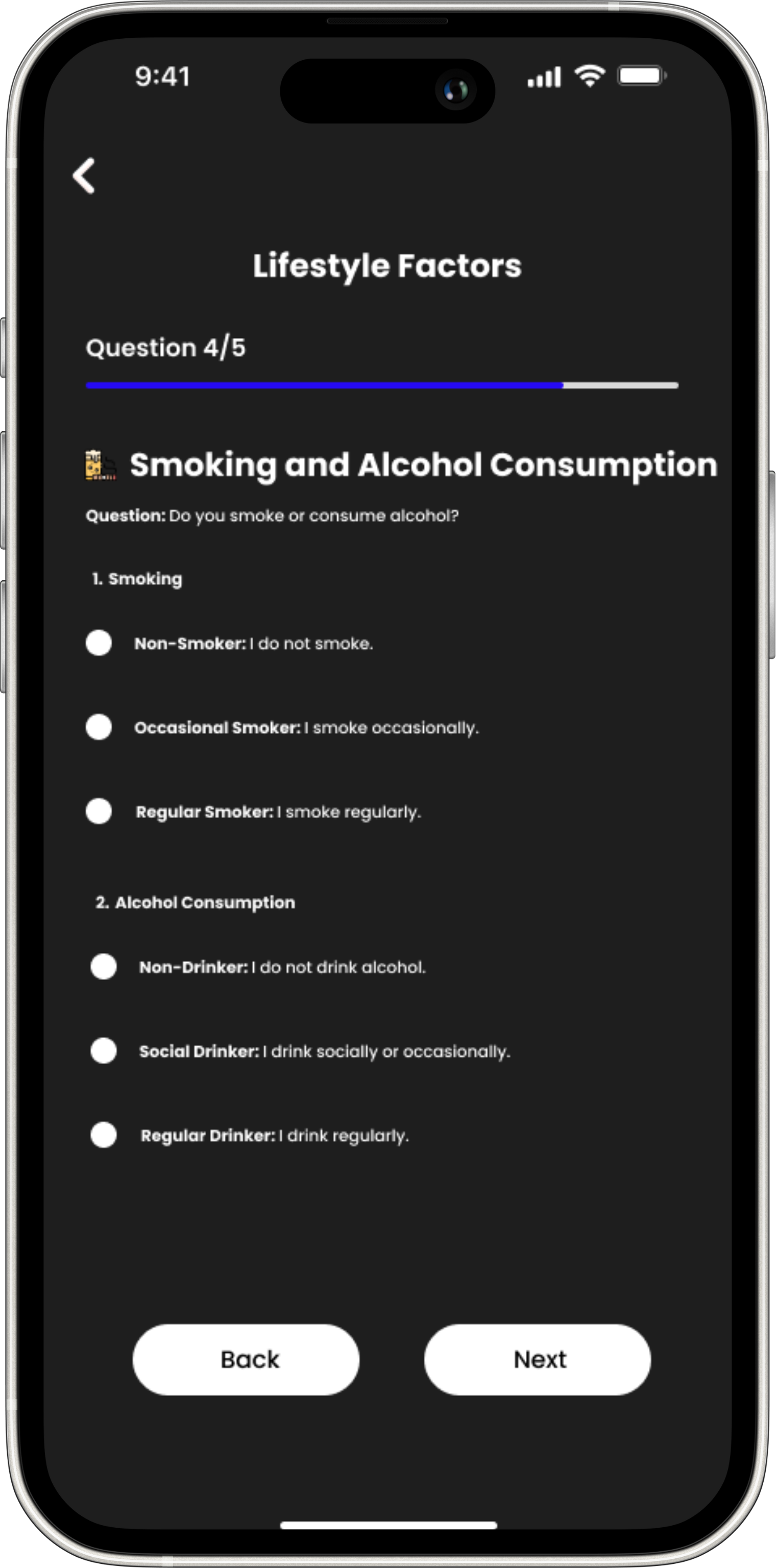Image resolution: width=777 pixels, height=1568 pixels.
Task: Go back using the top arrow
Action: click(84, 176)
